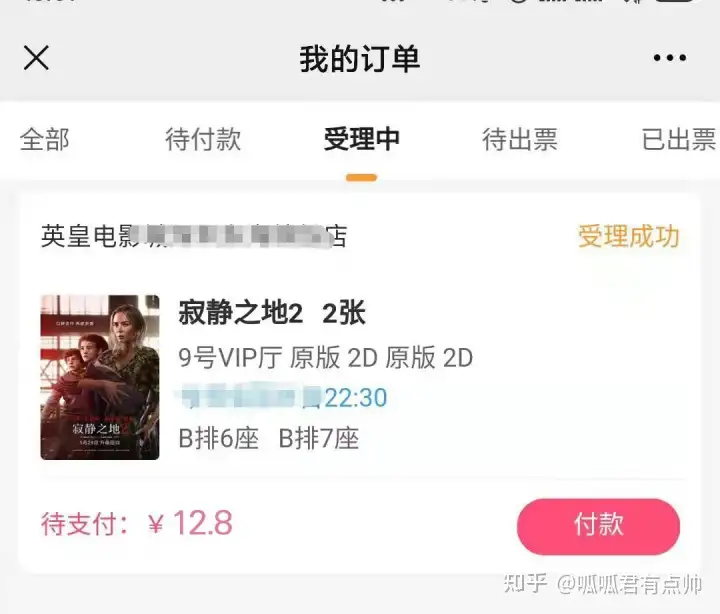Close the 我的订单 page

click(x=36, y=58)
